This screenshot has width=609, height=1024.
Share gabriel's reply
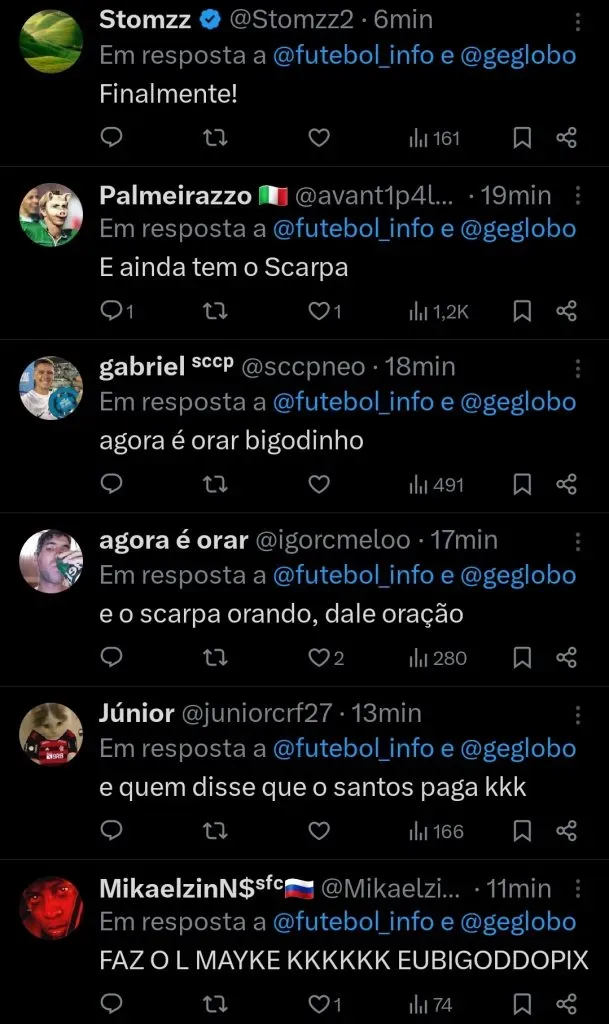(x=566, y=485)
